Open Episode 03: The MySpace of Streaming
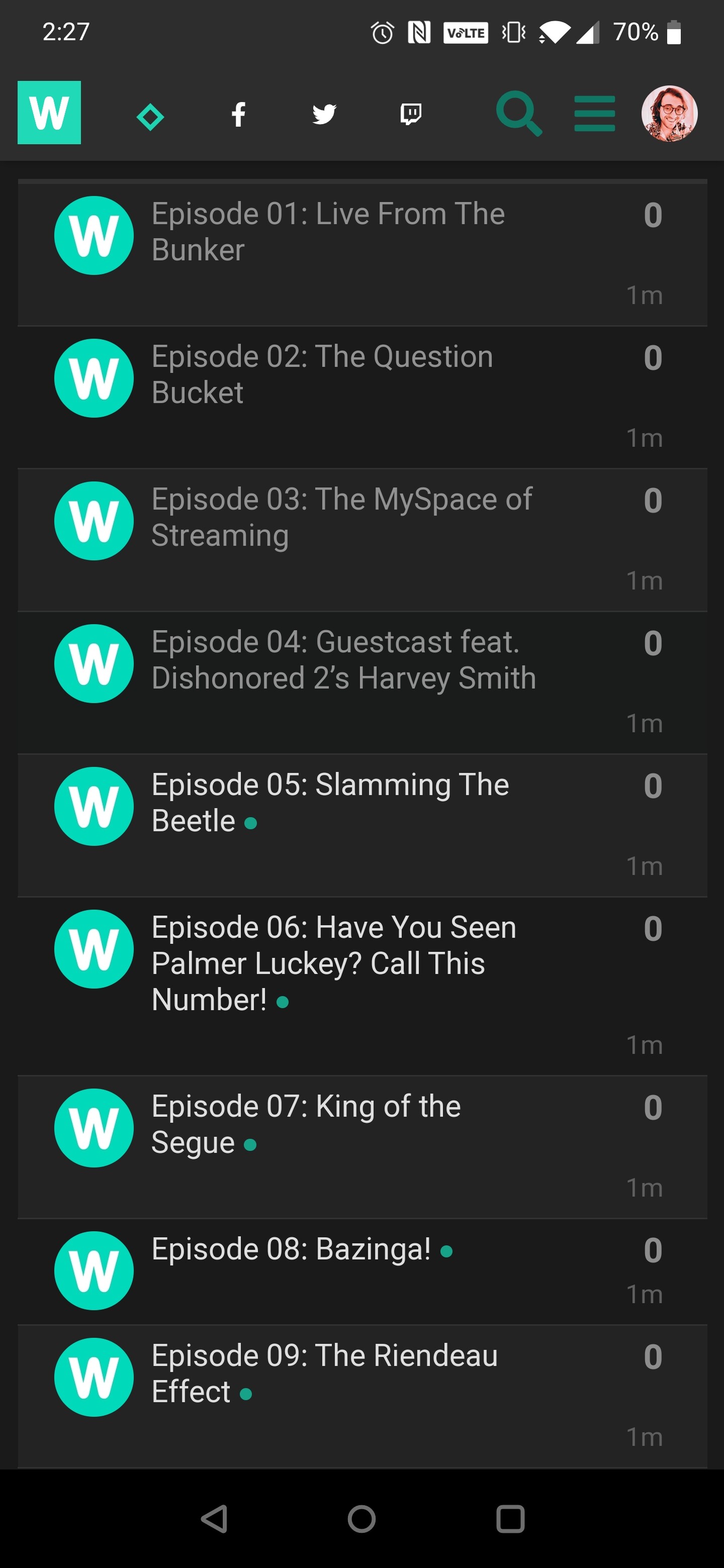The image size is (724, 1568). (341, 518)
